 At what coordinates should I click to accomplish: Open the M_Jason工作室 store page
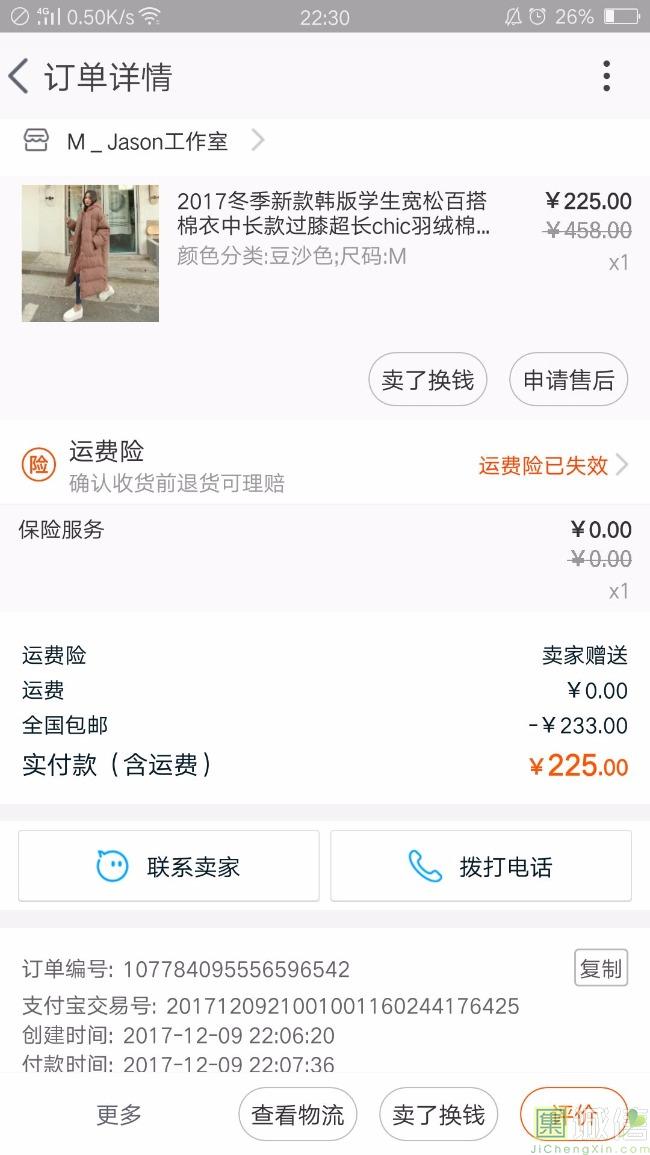147,142
